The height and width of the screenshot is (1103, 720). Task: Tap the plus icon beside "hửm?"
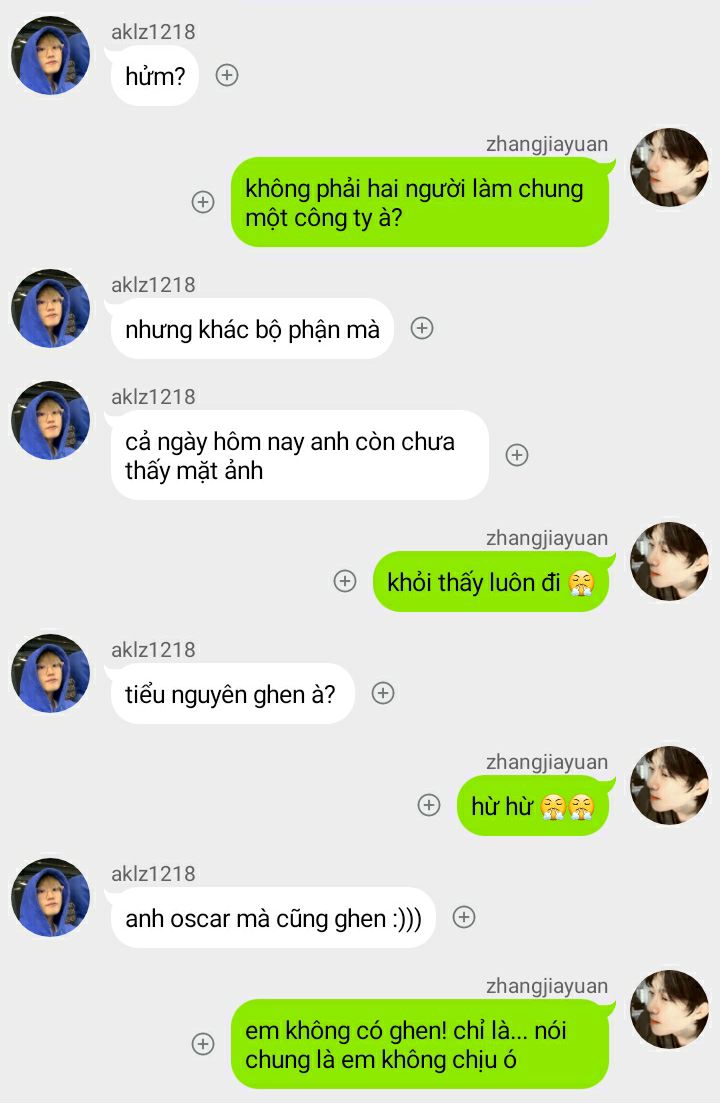tap(227, 75)
